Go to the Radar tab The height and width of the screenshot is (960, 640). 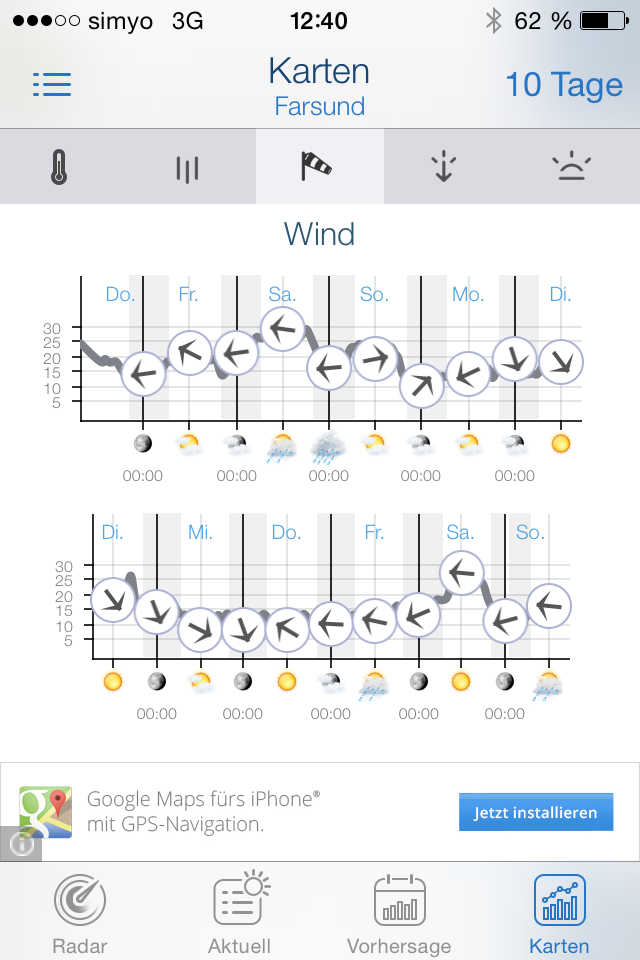point(79,913)
